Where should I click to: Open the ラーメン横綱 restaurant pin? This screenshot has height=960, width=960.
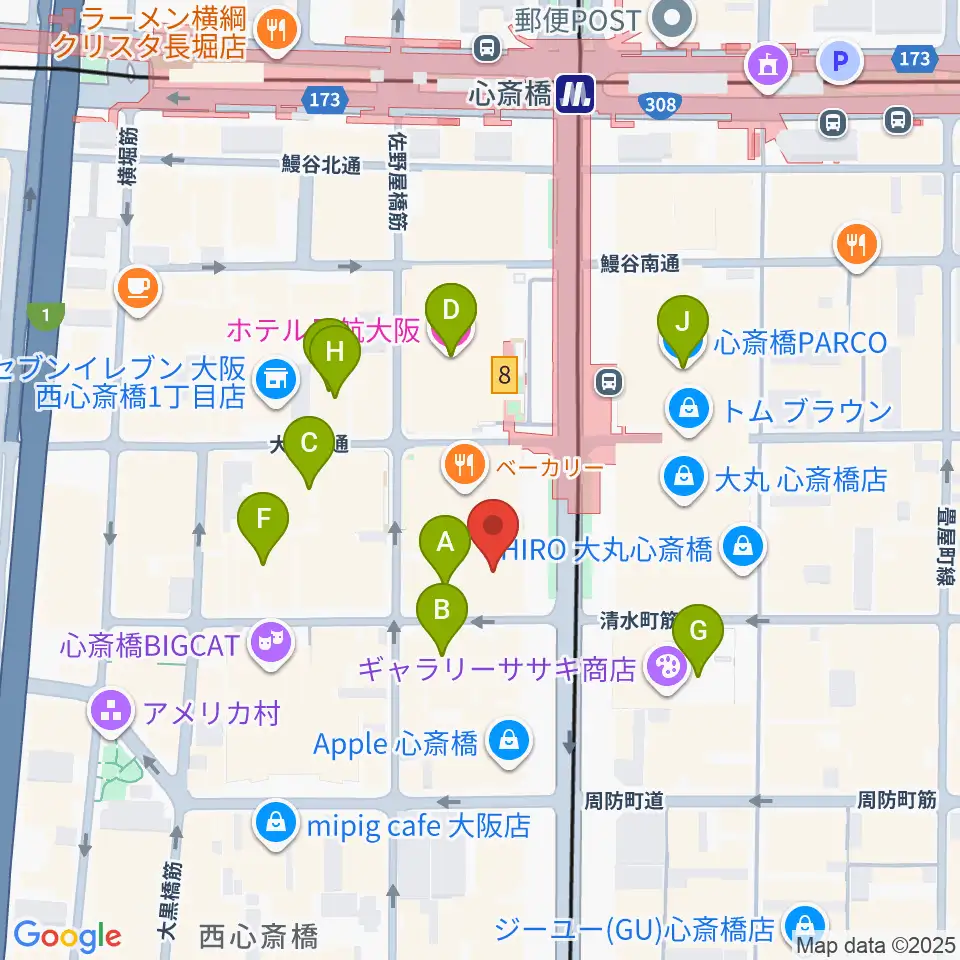(x=278, y=31)
